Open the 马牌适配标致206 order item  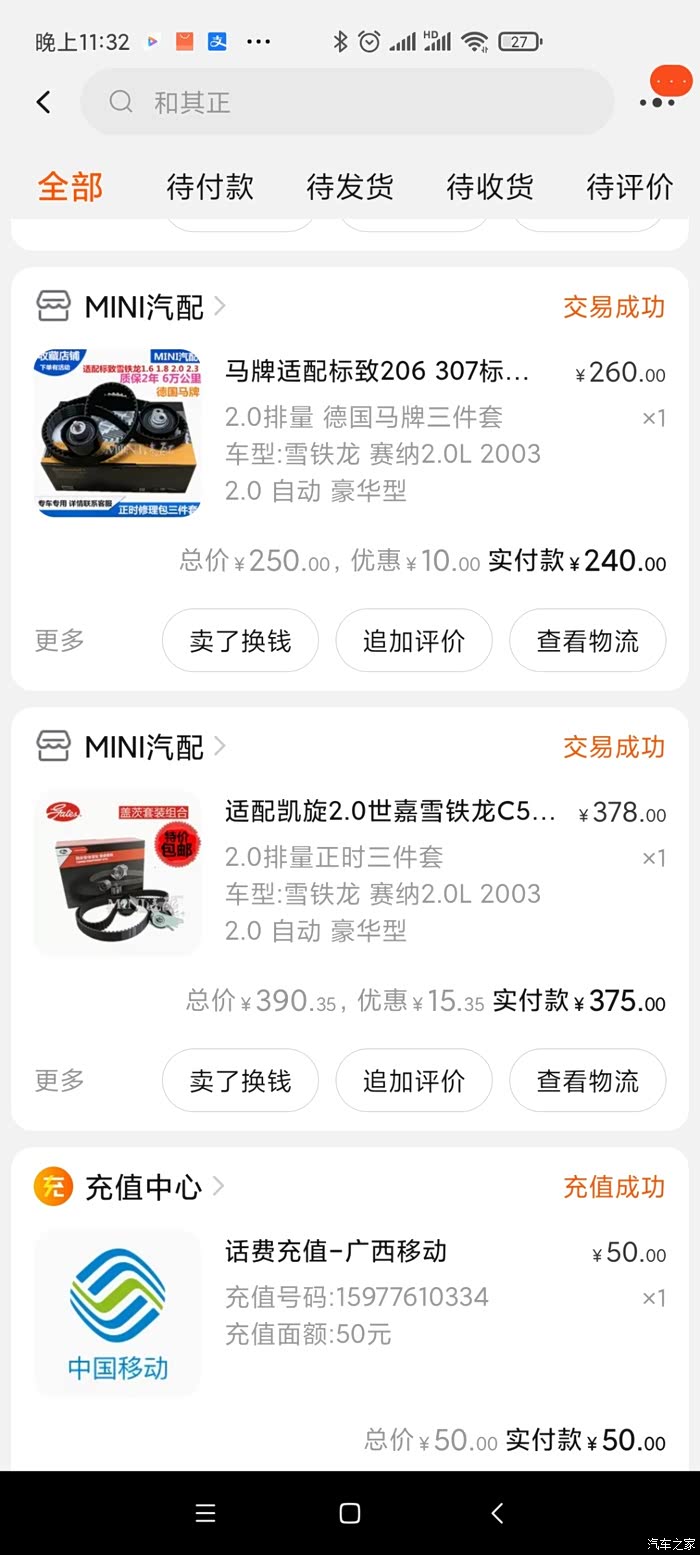(377, 372)
